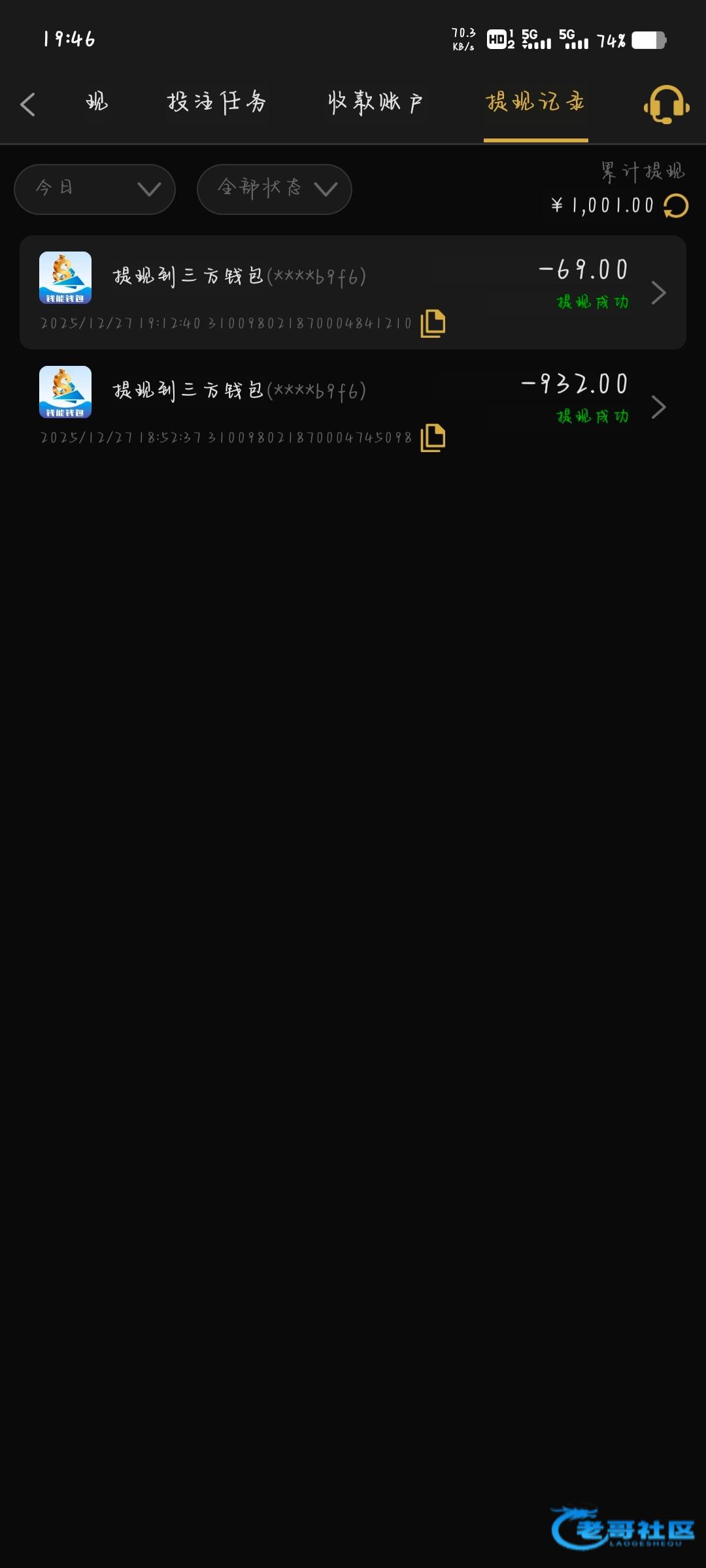
Task: Copy the order number of the -932.00 withdrawal
Action: 433,438
